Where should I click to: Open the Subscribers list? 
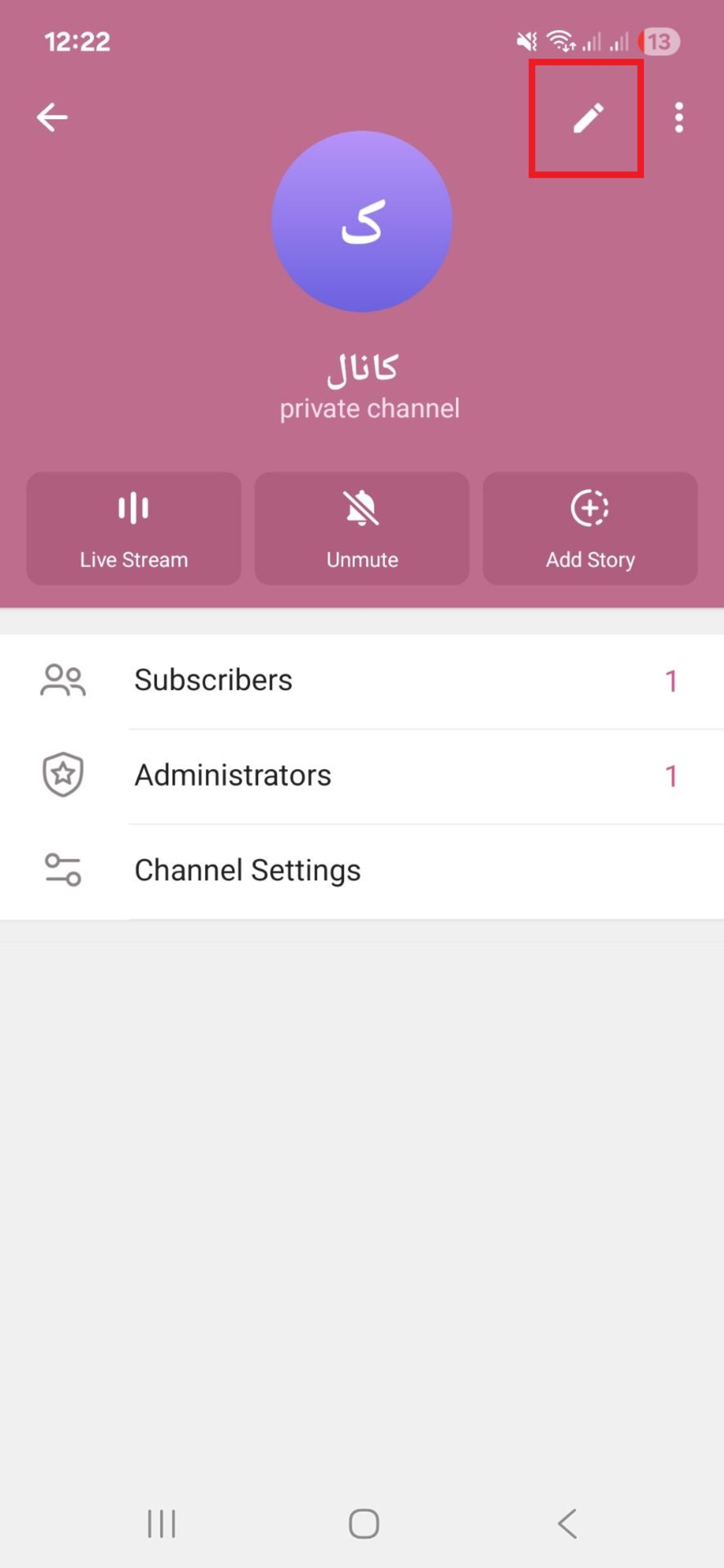pos(362,681)
